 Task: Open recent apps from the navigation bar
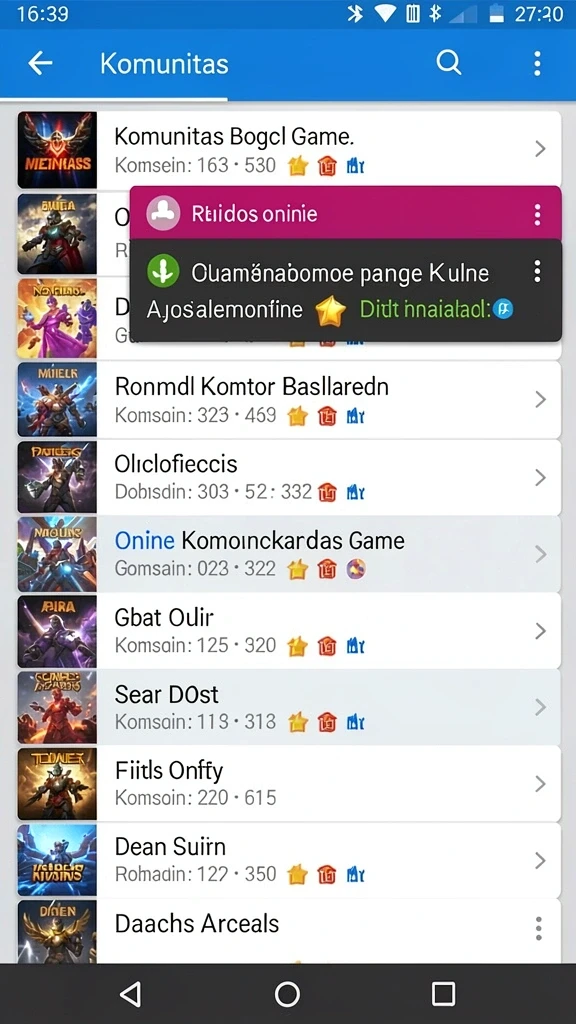(x=443, y=994)
